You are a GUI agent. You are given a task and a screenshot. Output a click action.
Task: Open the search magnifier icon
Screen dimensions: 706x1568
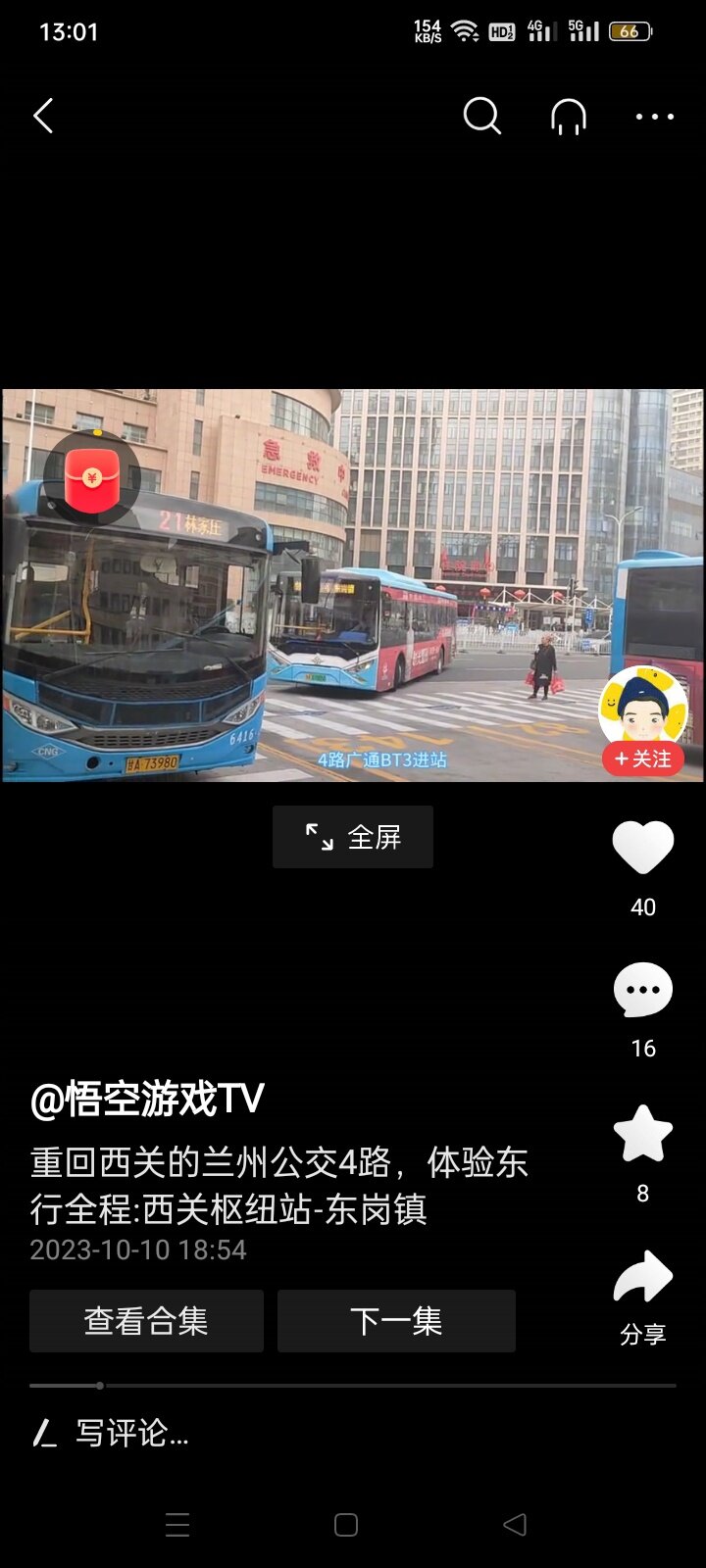[x=481, y=117]
